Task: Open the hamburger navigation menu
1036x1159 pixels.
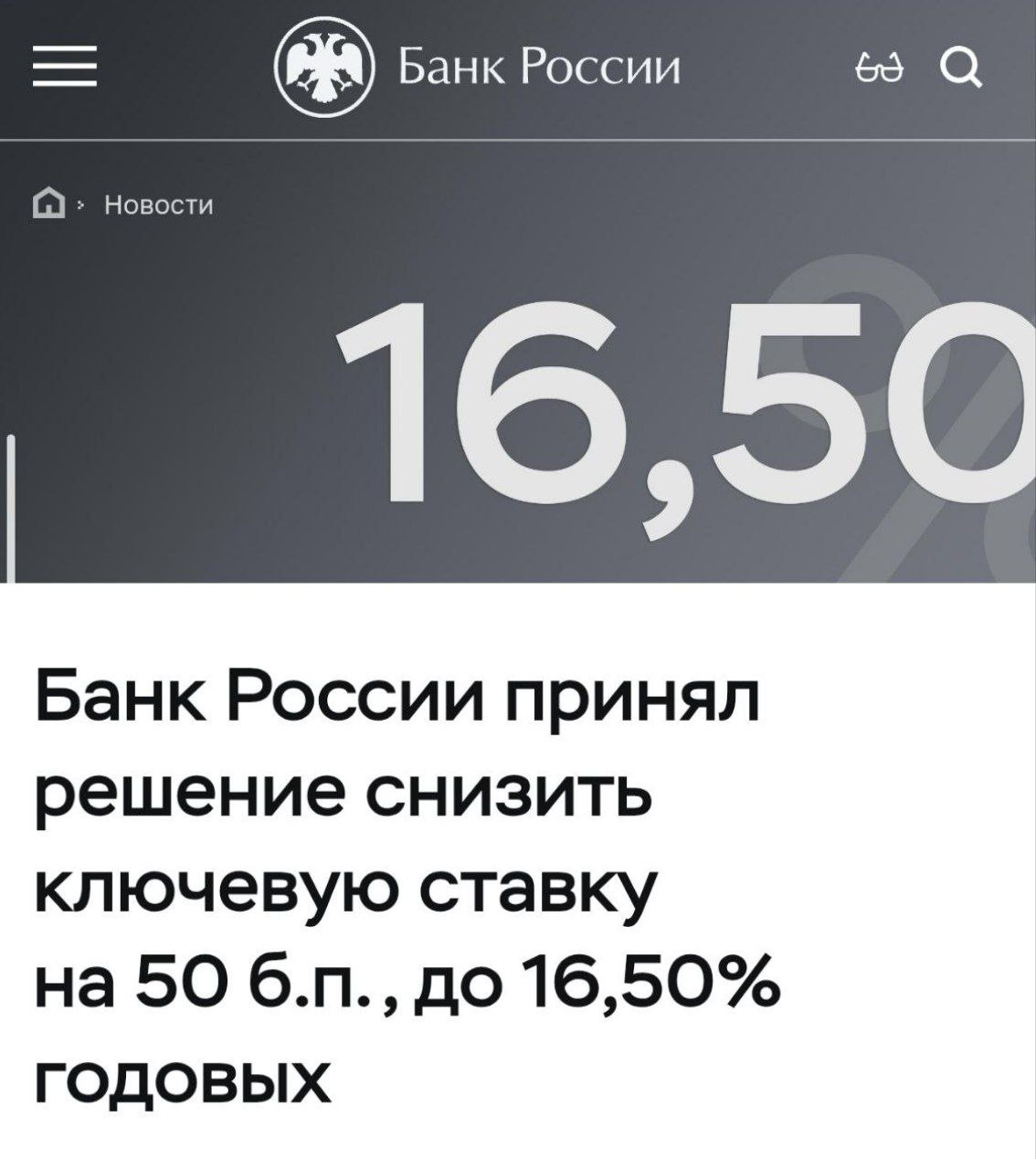Action: click(x=64, y=68)
